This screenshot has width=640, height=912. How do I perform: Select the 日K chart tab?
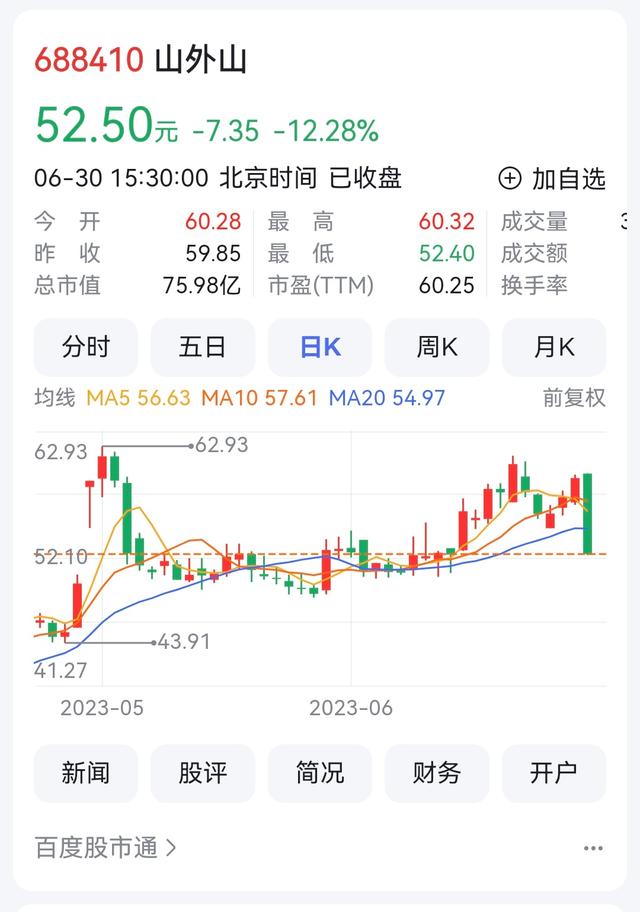point(320,347)
